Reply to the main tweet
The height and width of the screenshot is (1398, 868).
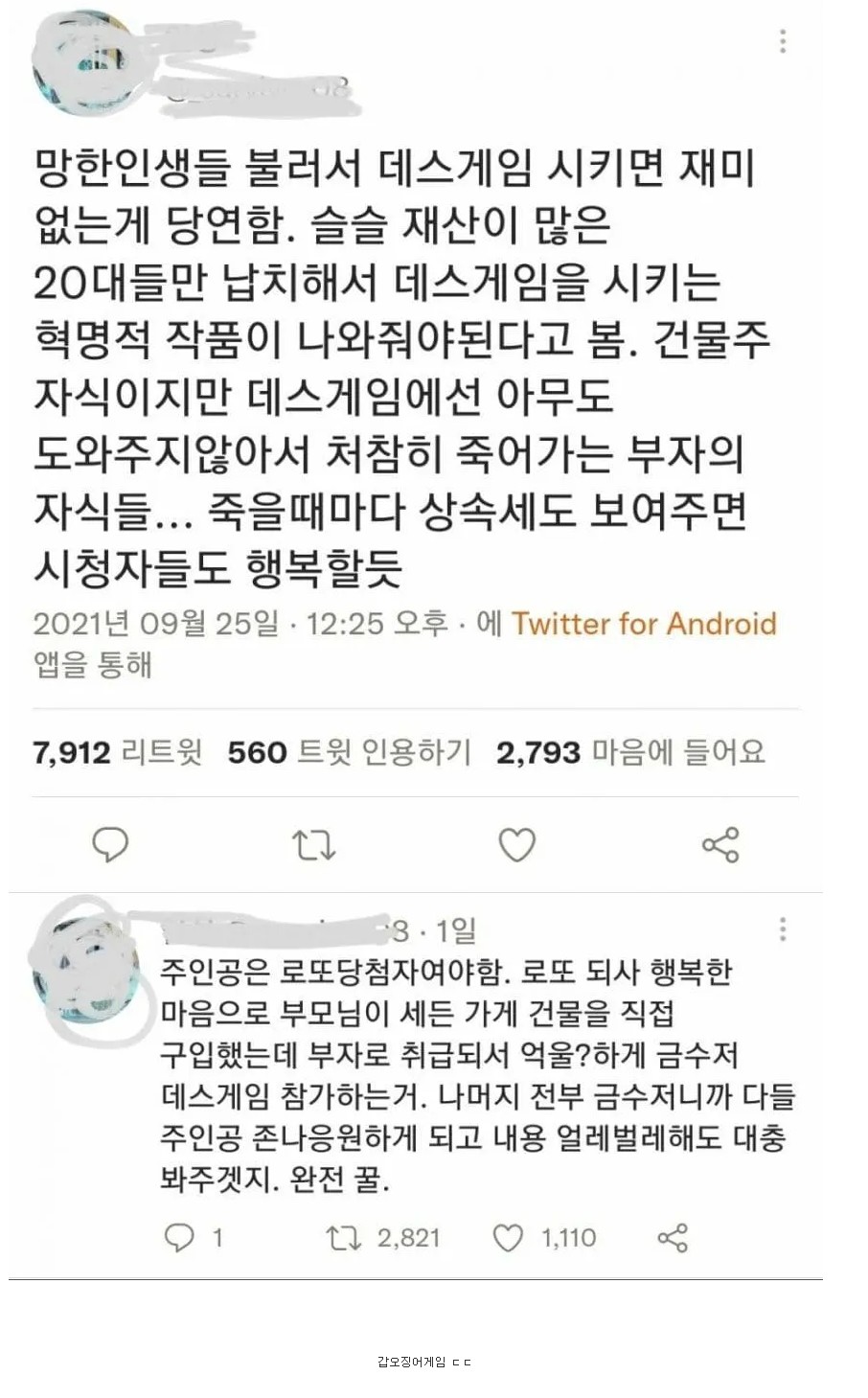click(x=110, y=844)
